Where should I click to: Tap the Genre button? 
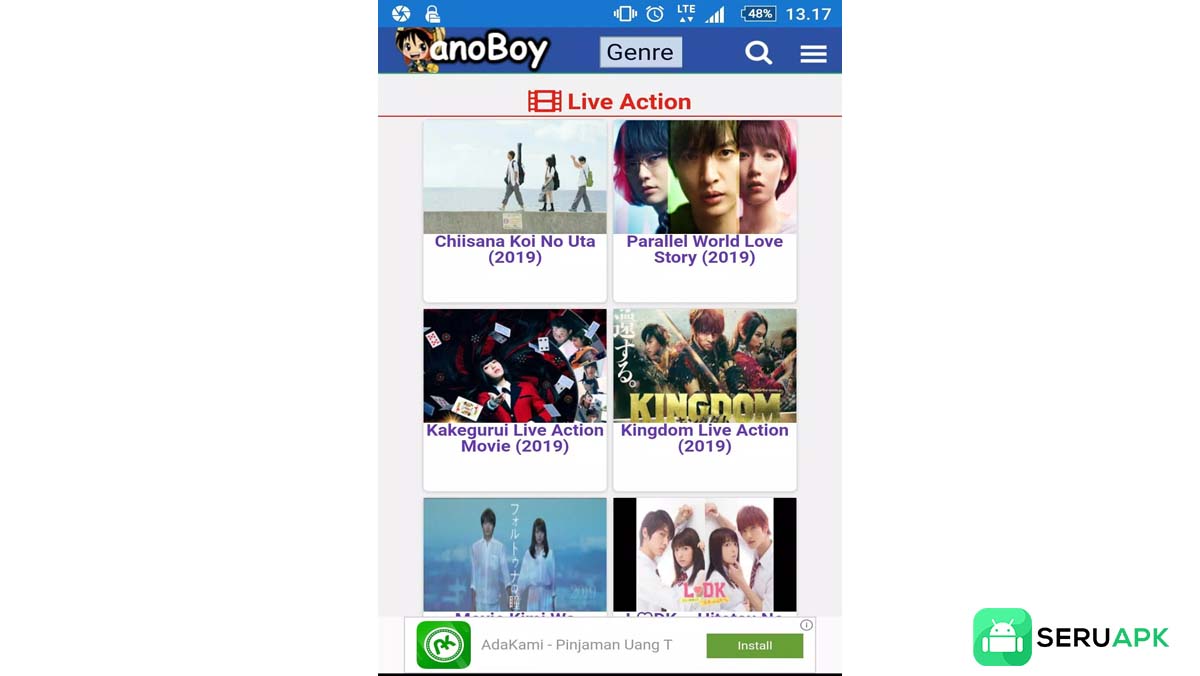[640, 52]
